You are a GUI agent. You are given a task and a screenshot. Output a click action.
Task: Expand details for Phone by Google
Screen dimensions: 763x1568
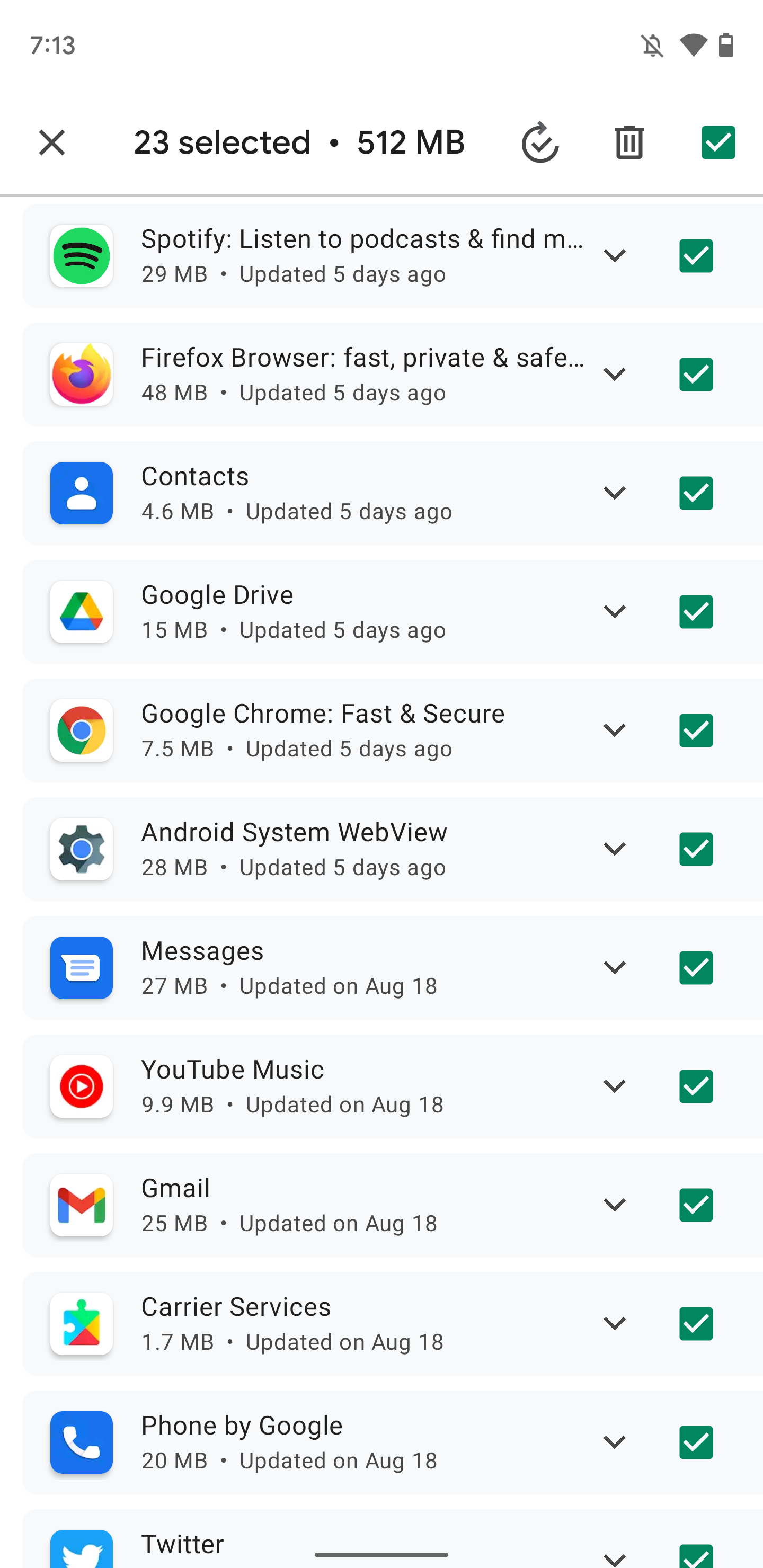tap(614, 1441)
